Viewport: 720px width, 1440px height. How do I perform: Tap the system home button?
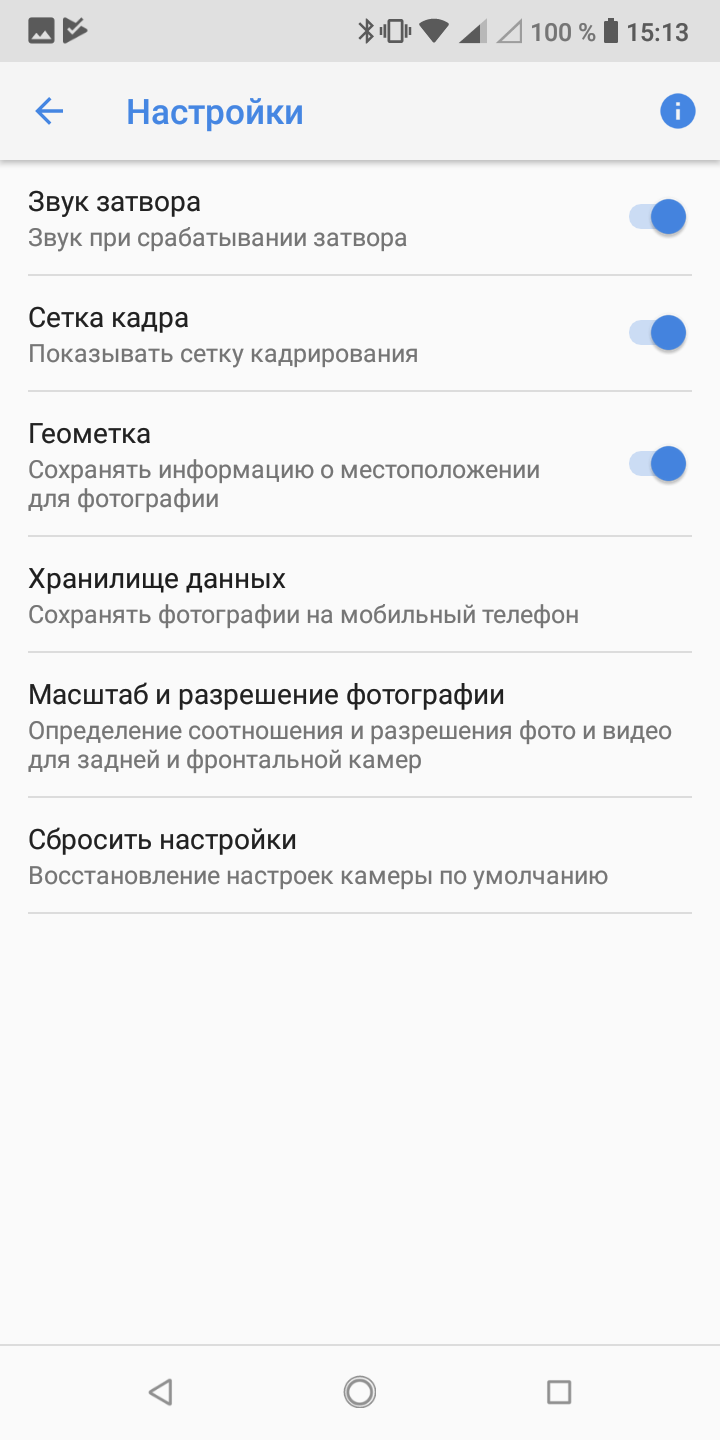tap(359, 1391)
